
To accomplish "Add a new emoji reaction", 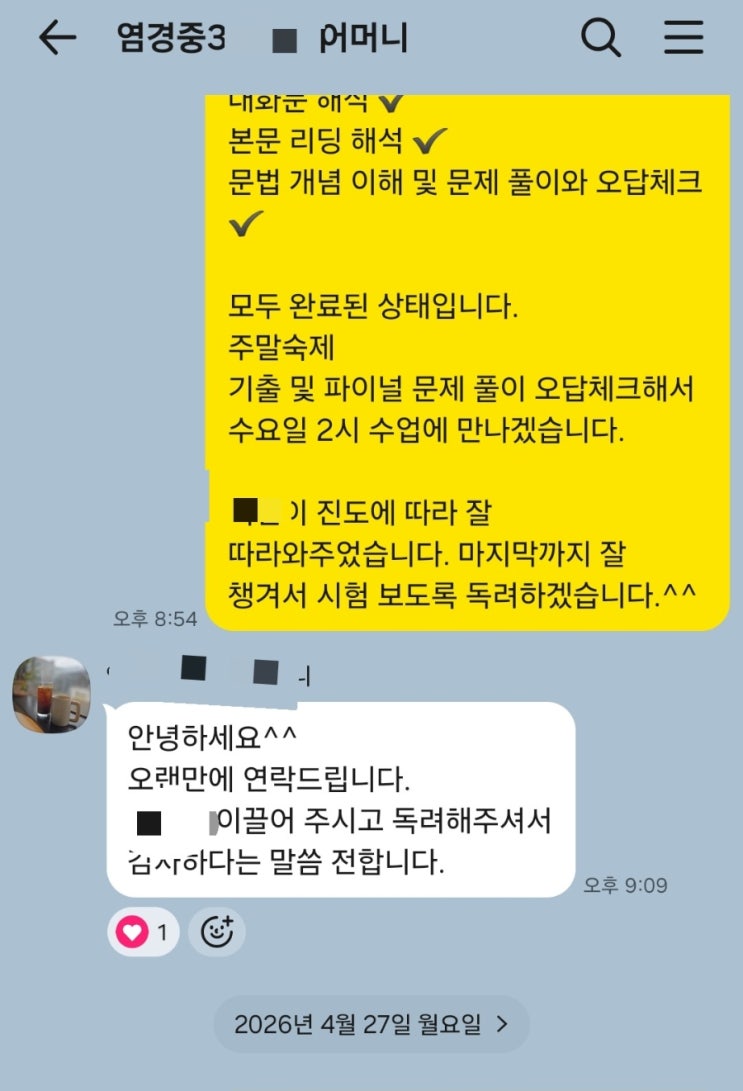I will pyautogui.click(x=217, y=932).
